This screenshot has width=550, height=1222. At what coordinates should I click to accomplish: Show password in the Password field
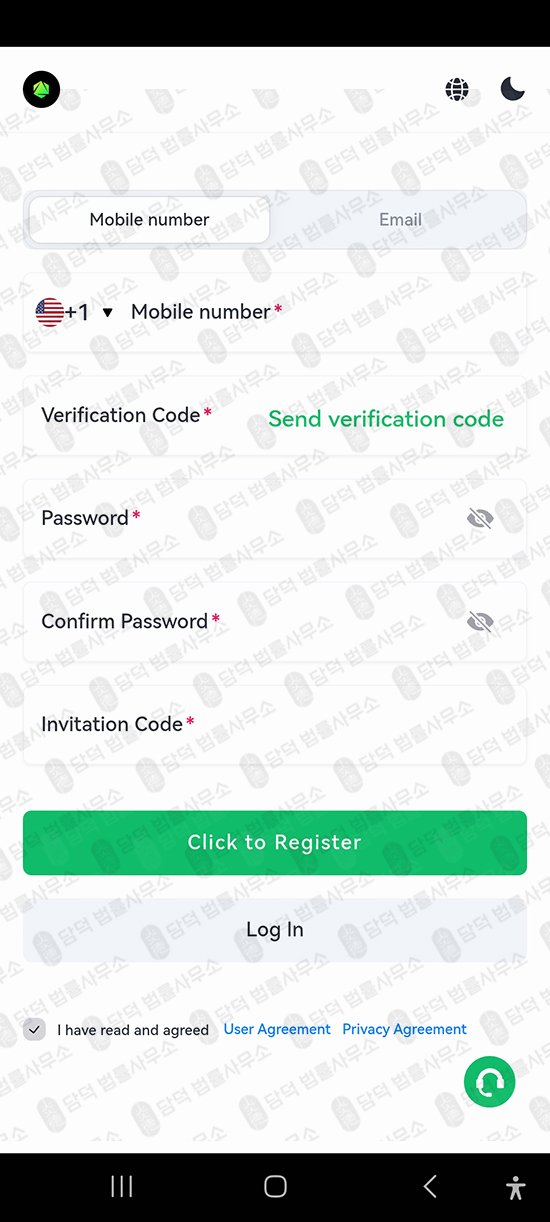click(x=481, y=518)
